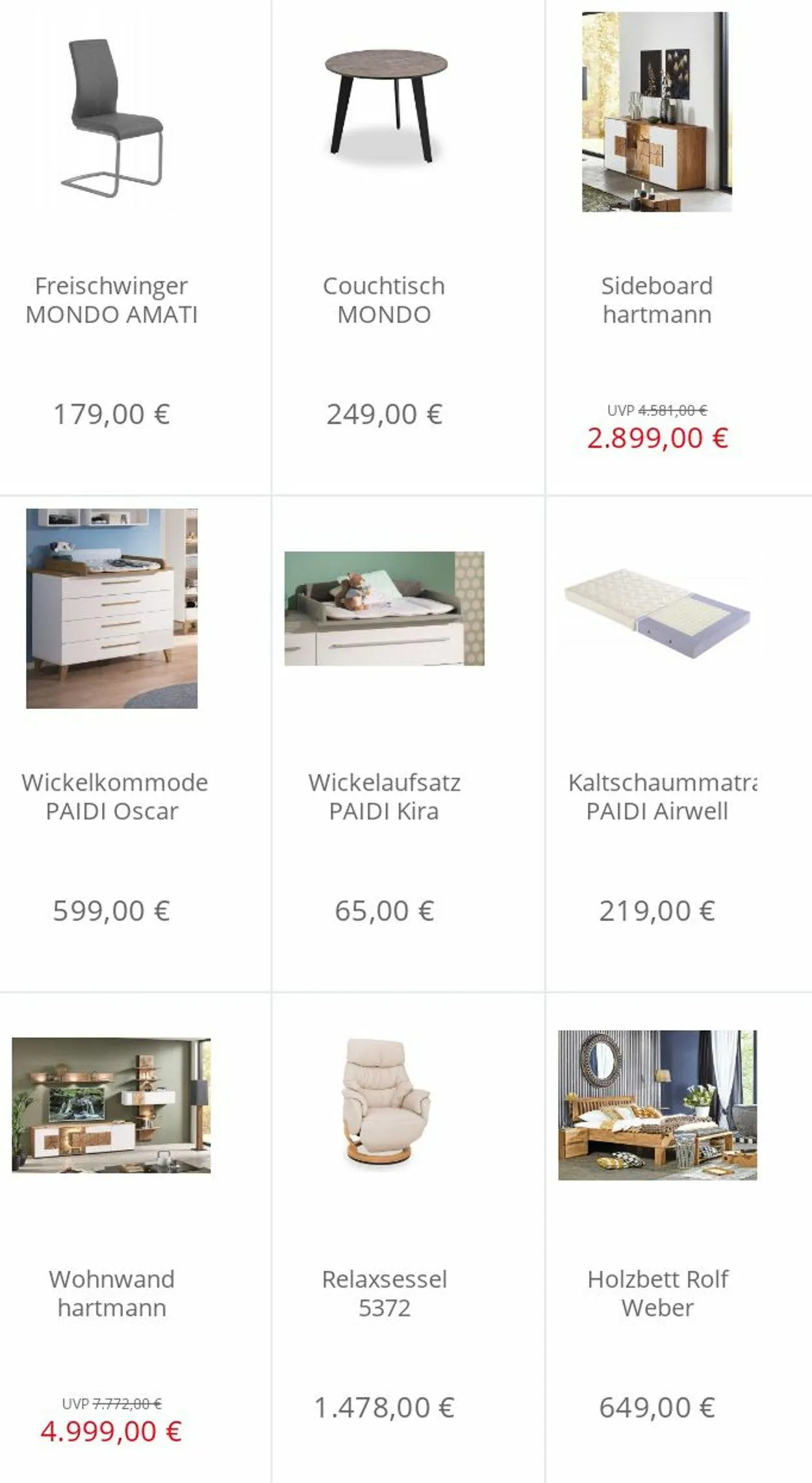View the Couchtisch MONDO product card

(x=384, y=300)
